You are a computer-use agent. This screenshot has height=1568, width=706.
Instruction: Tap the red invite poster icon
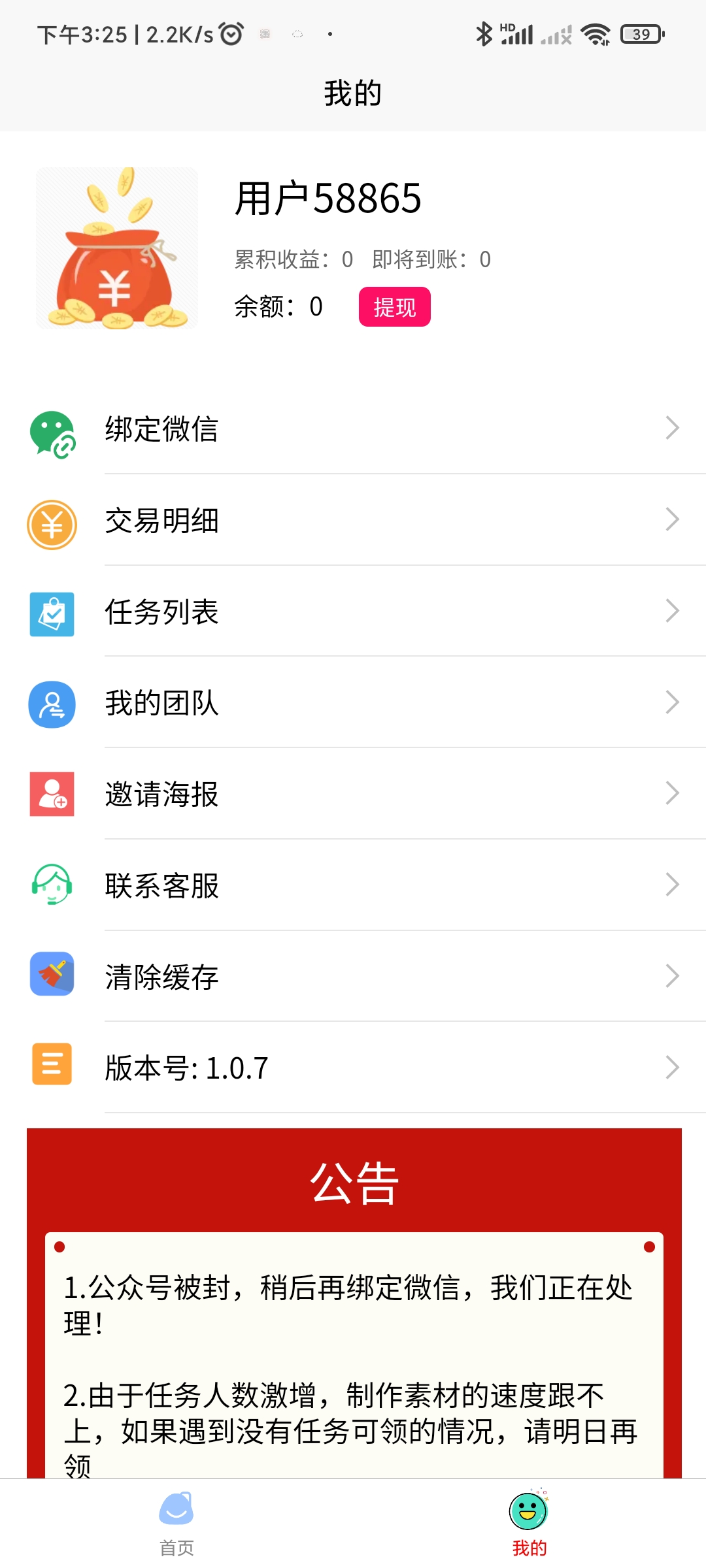click(x=52, y=794)
